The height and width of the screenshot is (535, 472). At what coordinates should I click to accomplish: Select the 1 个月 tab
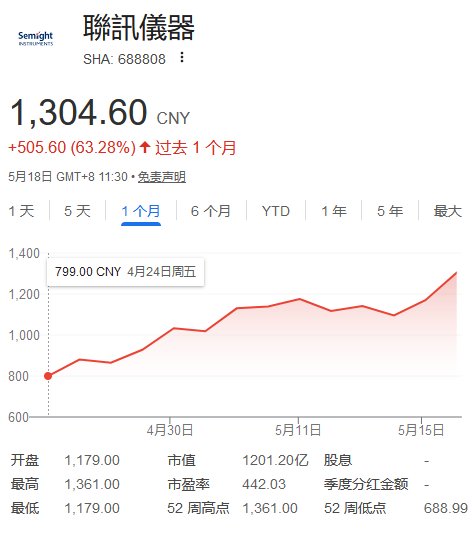click(141, 211)
